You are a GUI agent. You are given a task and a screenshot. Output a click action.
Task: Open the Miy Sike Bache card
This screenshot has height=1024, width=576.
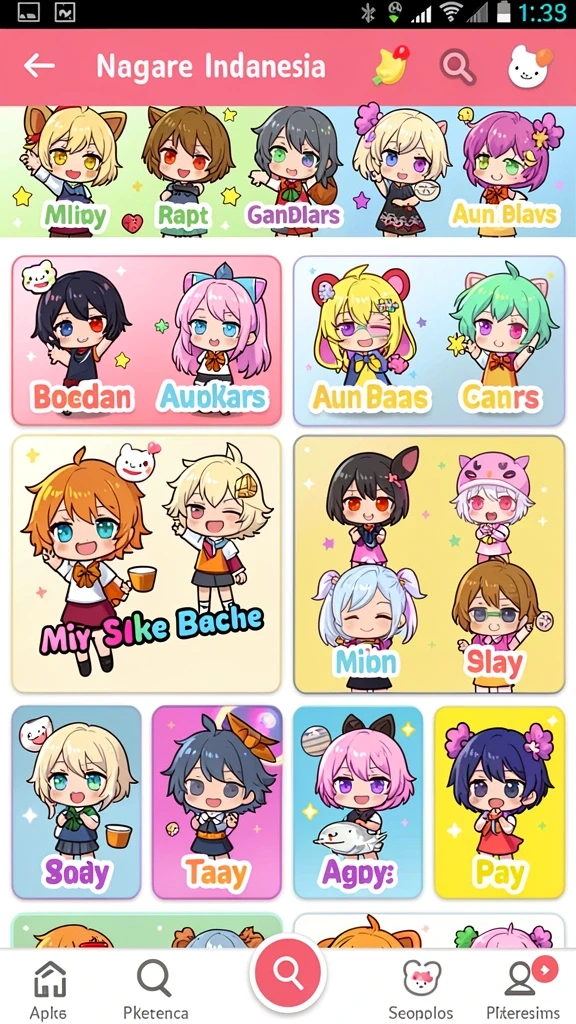coord(147,564)
